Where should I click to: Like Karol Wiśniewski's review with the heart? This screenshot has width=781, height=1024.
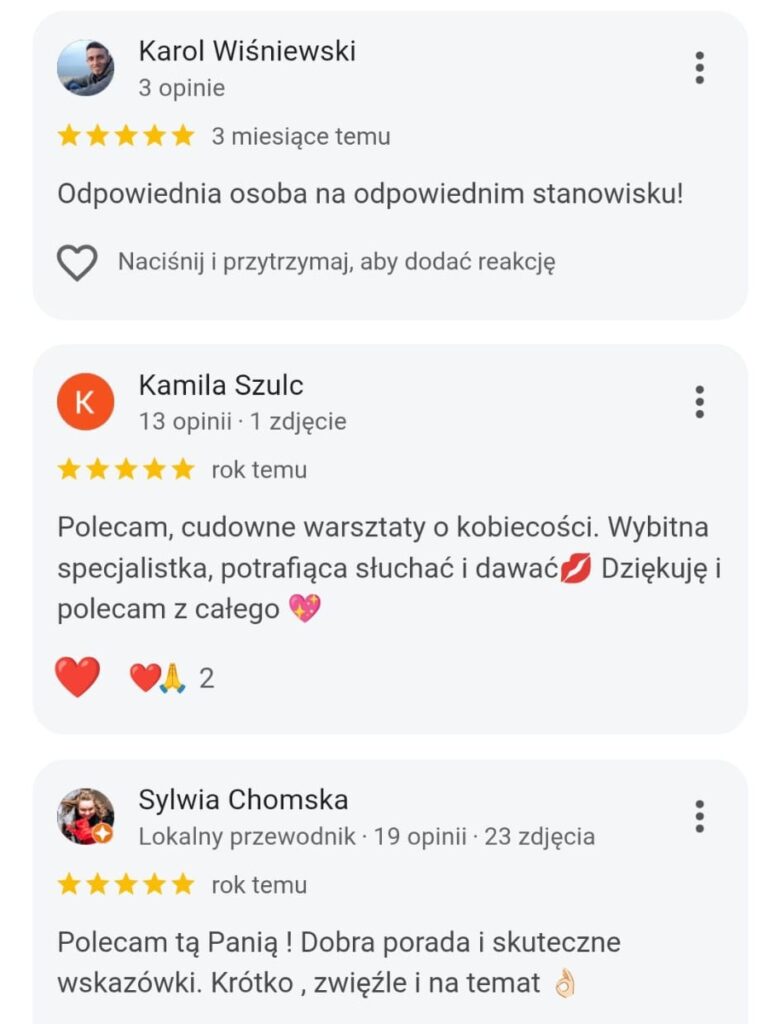[77, 263]
